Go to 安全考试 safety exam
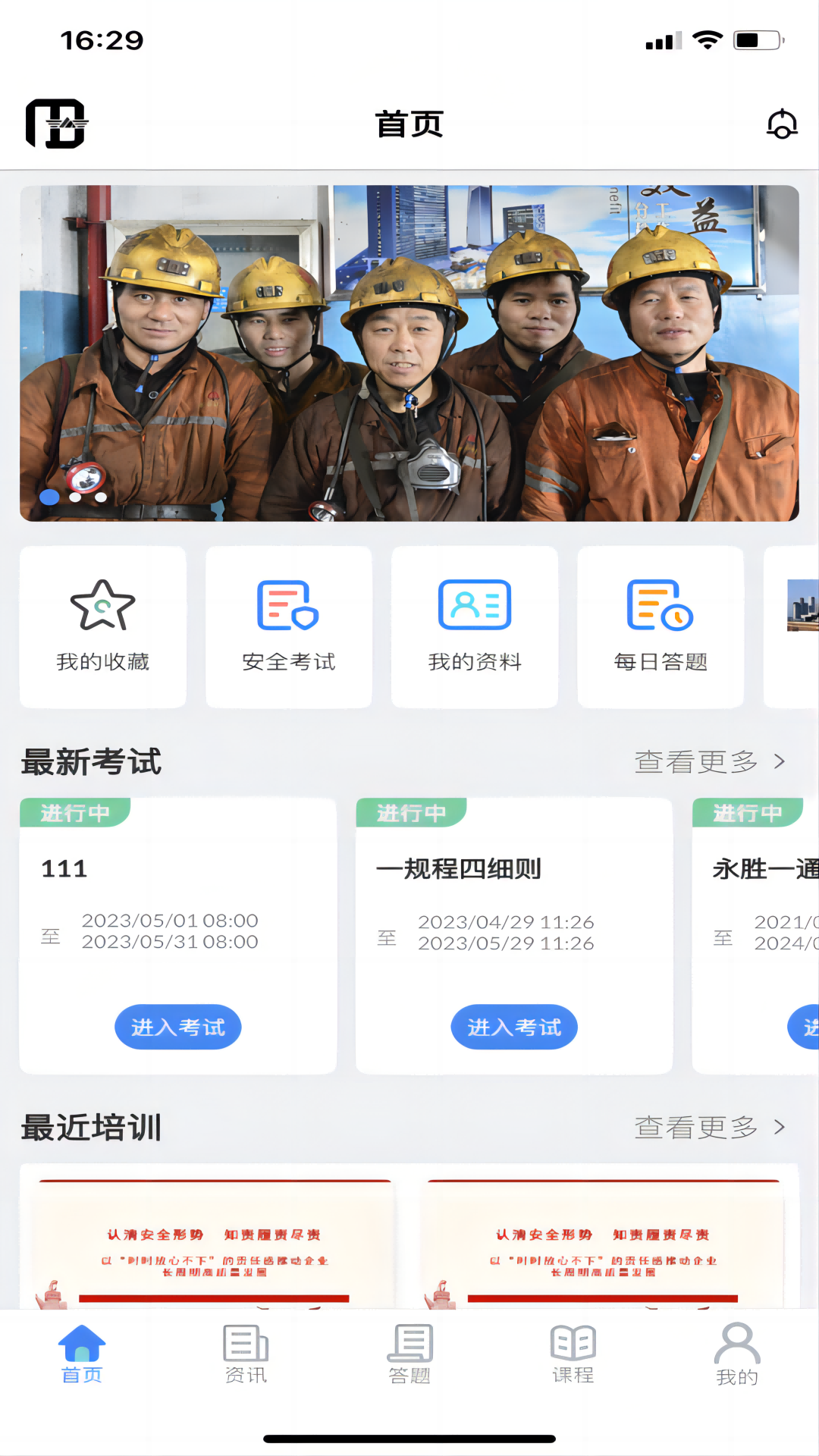Viewport: 819px width, 1456px height. click(289, 627)
